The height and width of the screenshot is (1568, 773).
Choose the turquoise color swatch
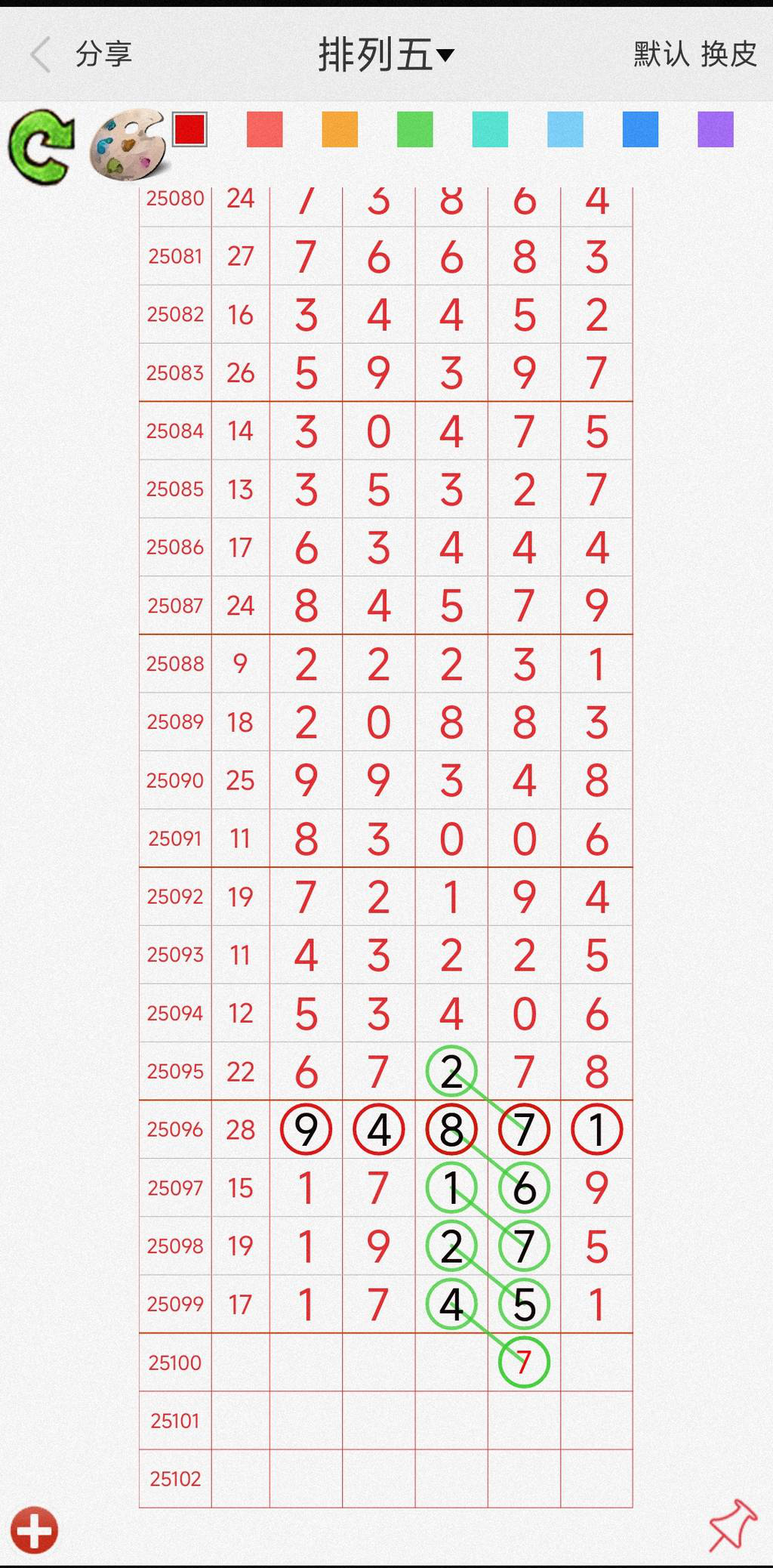coord(490,129)
